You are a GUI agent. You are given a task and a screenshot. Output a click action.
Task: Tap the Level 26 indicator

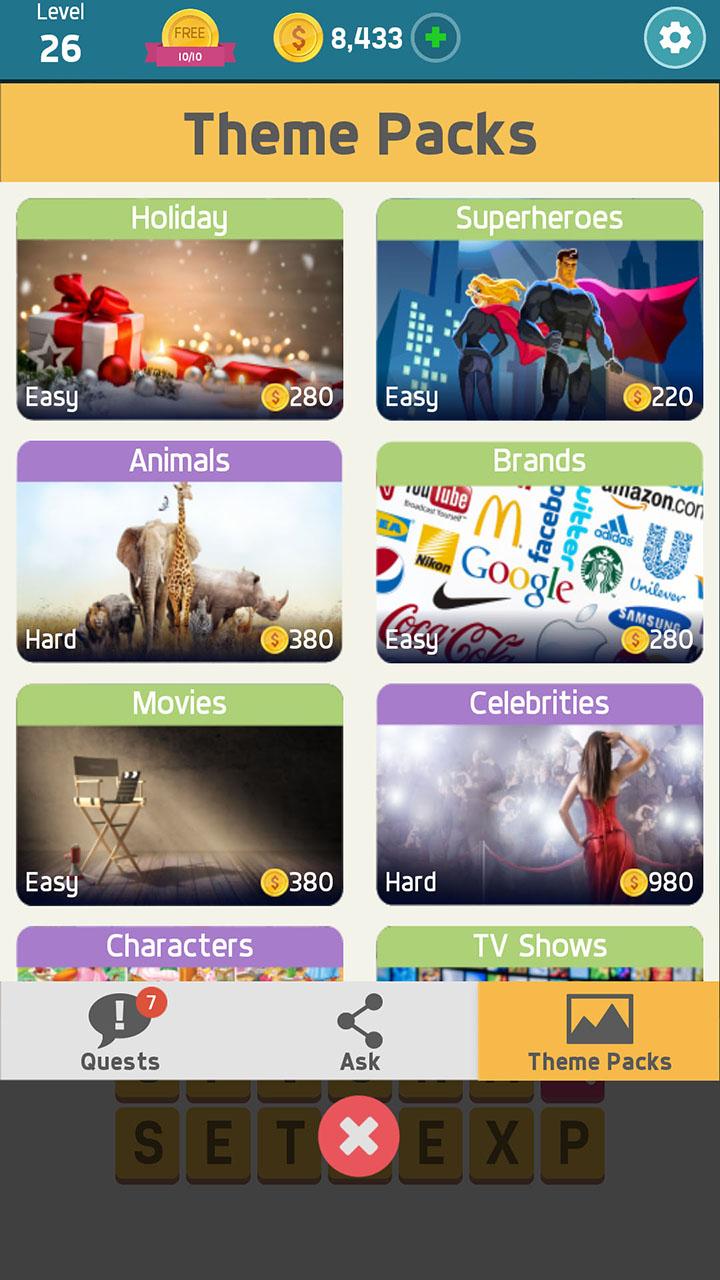tap(62, 33)
